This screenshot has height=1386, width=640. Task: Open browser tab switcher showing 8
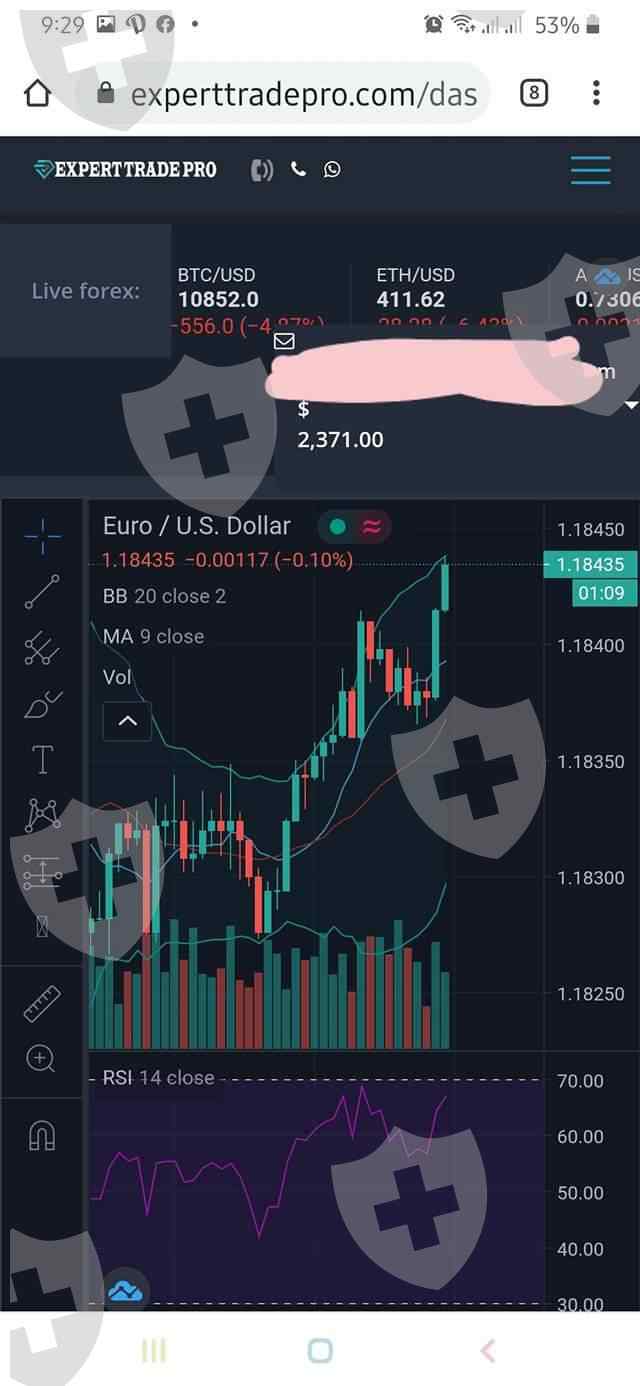(x=534, y=94)
